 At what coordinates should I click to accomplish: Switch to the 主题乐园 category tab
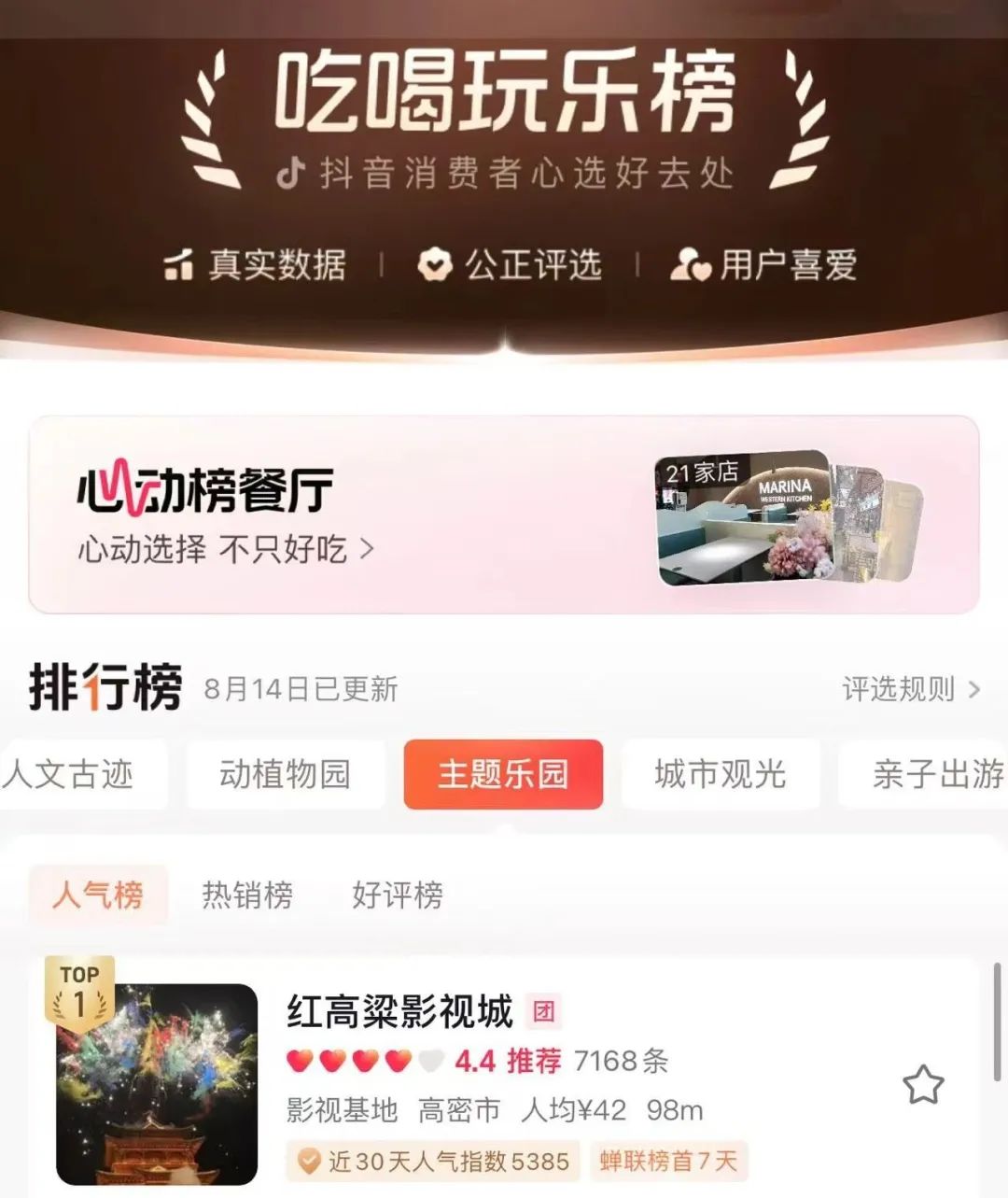(502, 774)
